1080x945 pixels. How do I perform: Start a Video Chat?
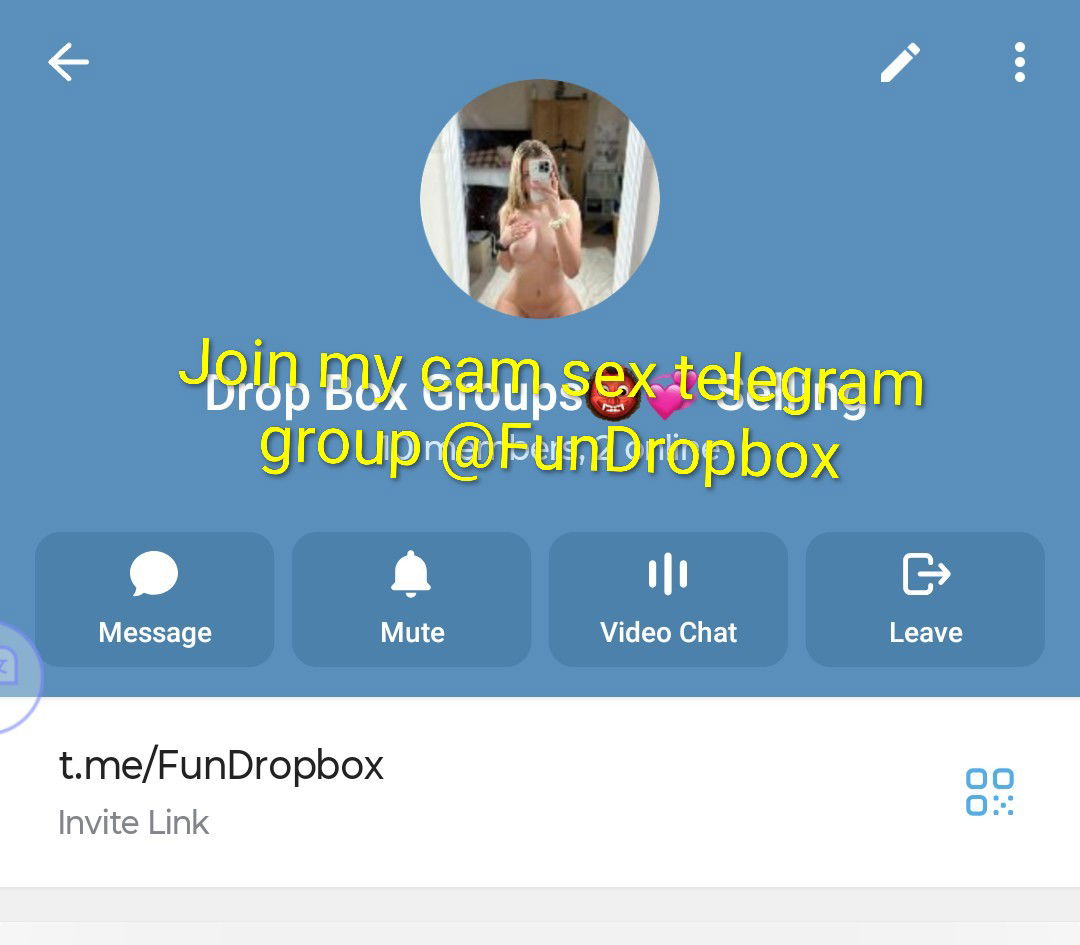pos(668,599)
